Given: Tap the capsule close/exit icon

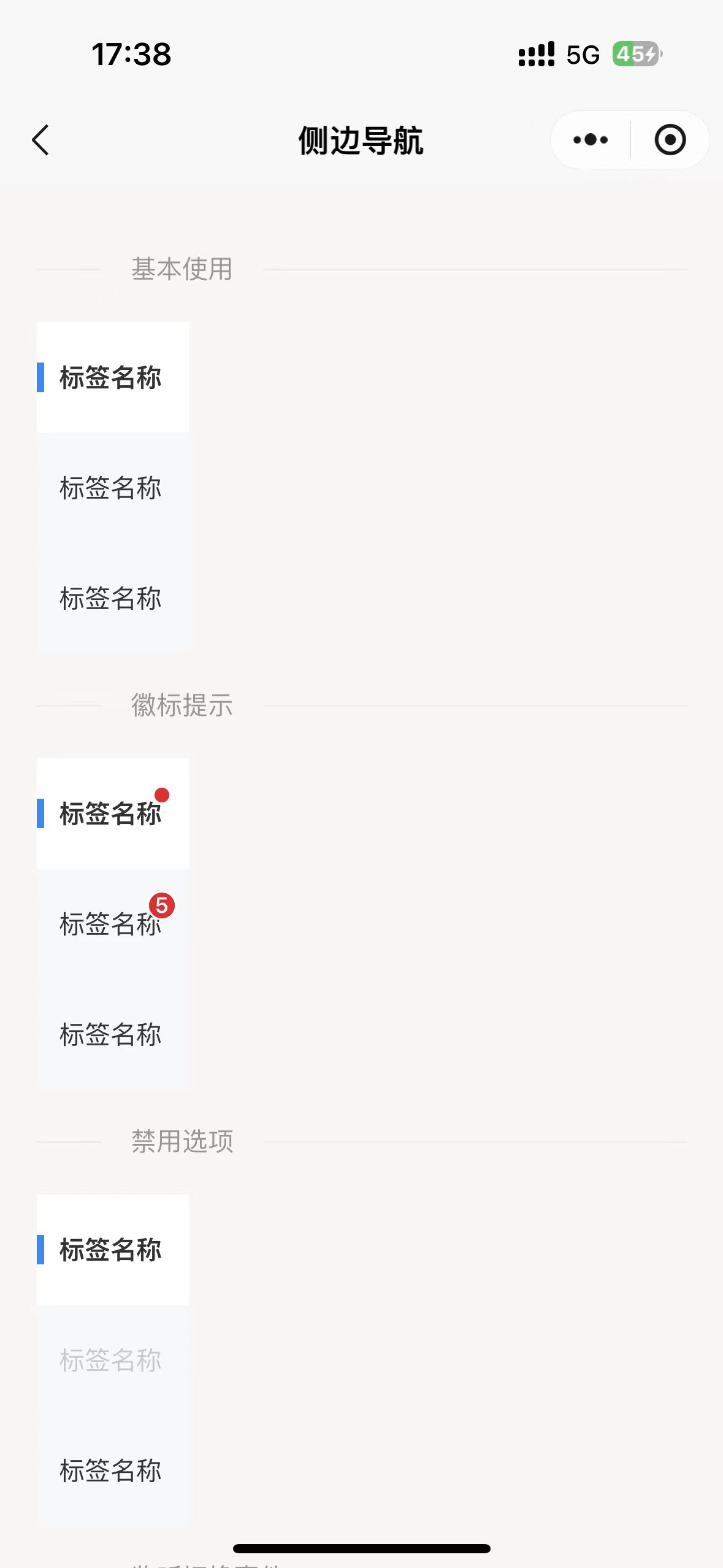Looking at the screenshot, I should 669,140.
